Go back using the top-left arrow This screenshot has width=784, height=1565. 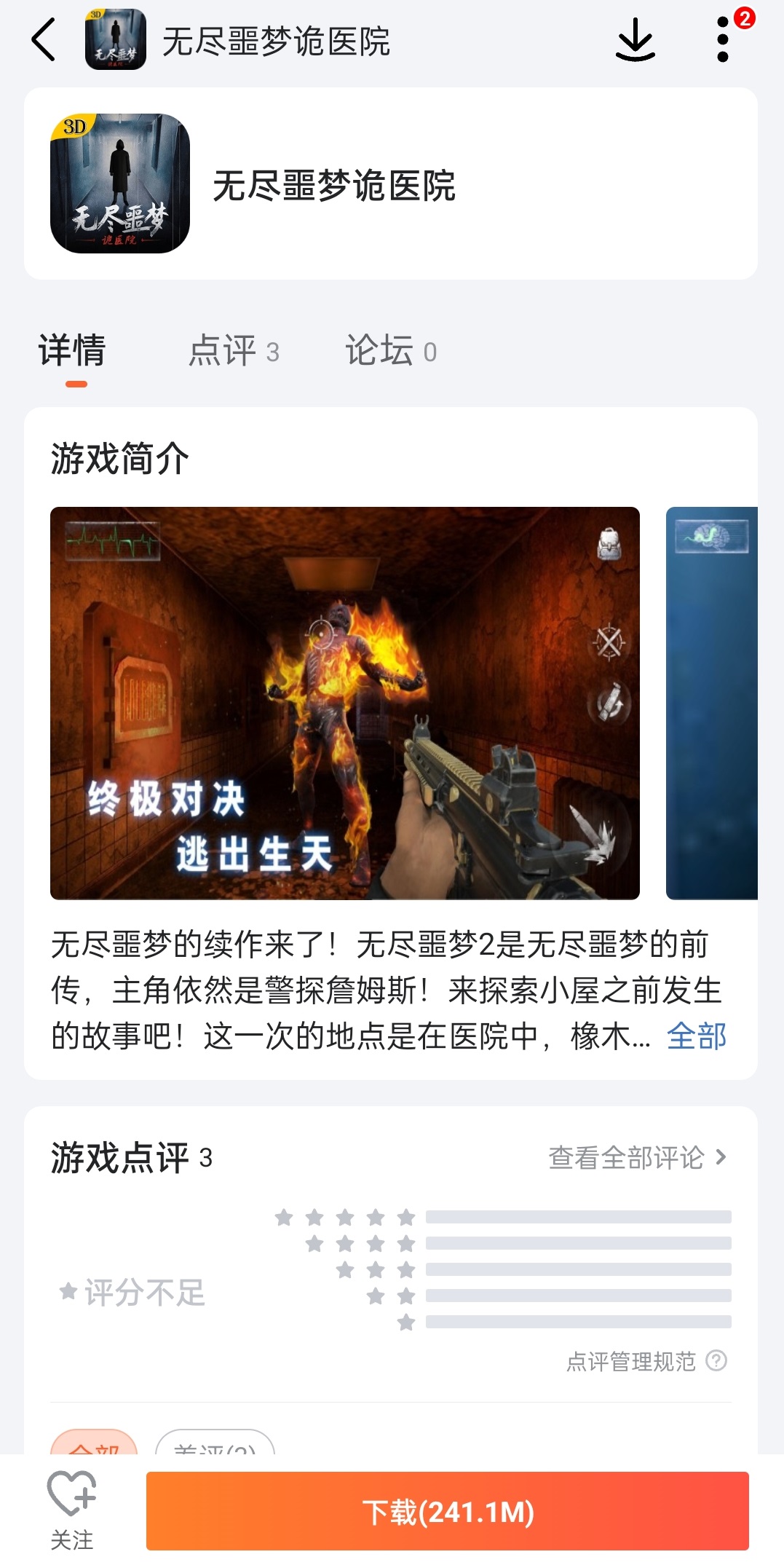[44, 40]
